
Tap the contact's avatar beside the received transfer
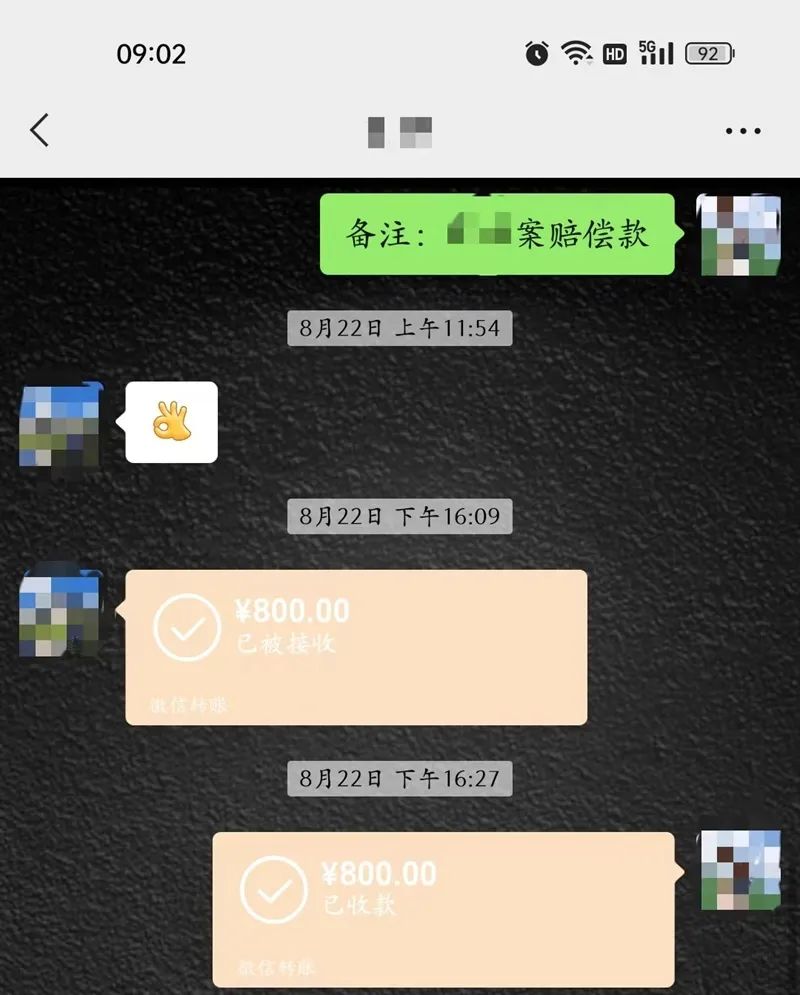[x=61, y=612]
